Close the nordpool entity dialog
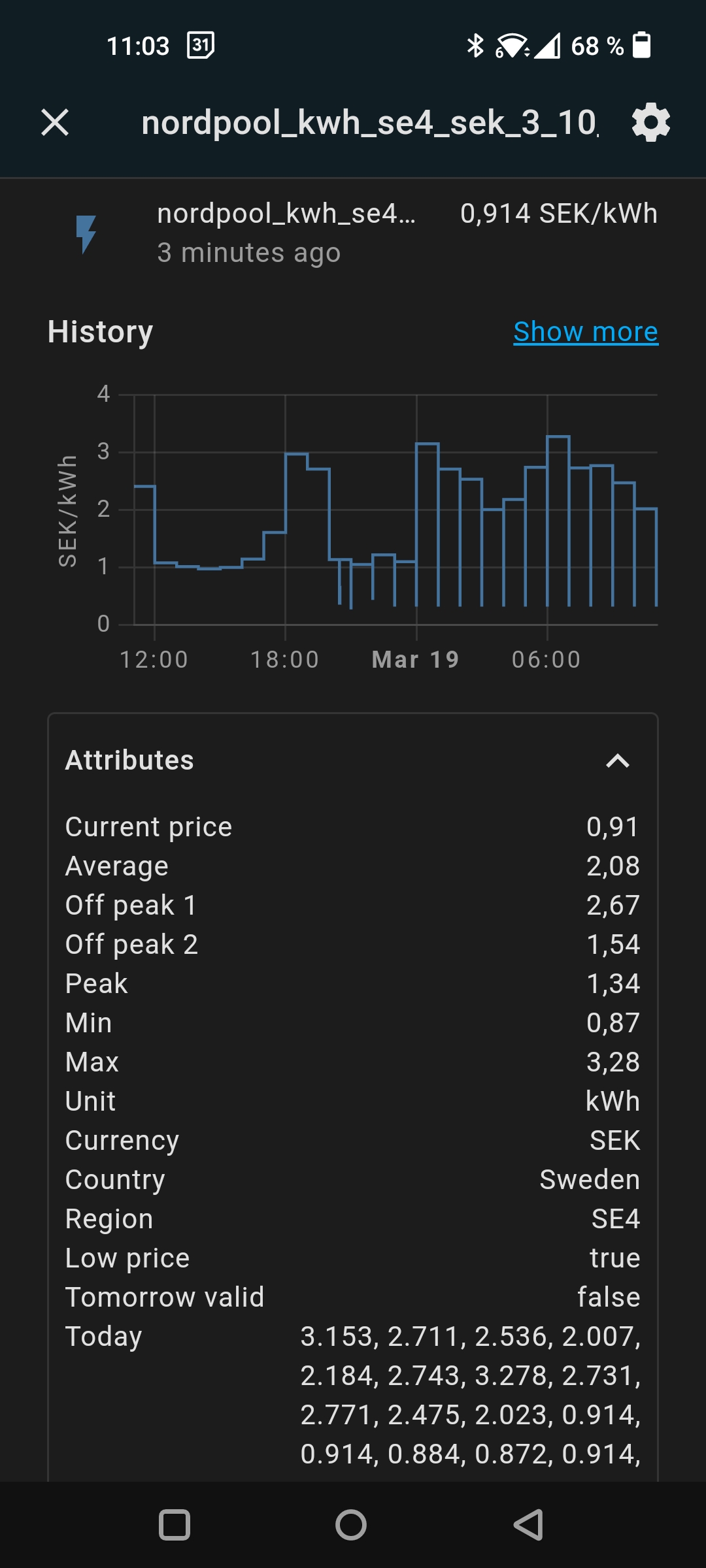 pos(55,122)
